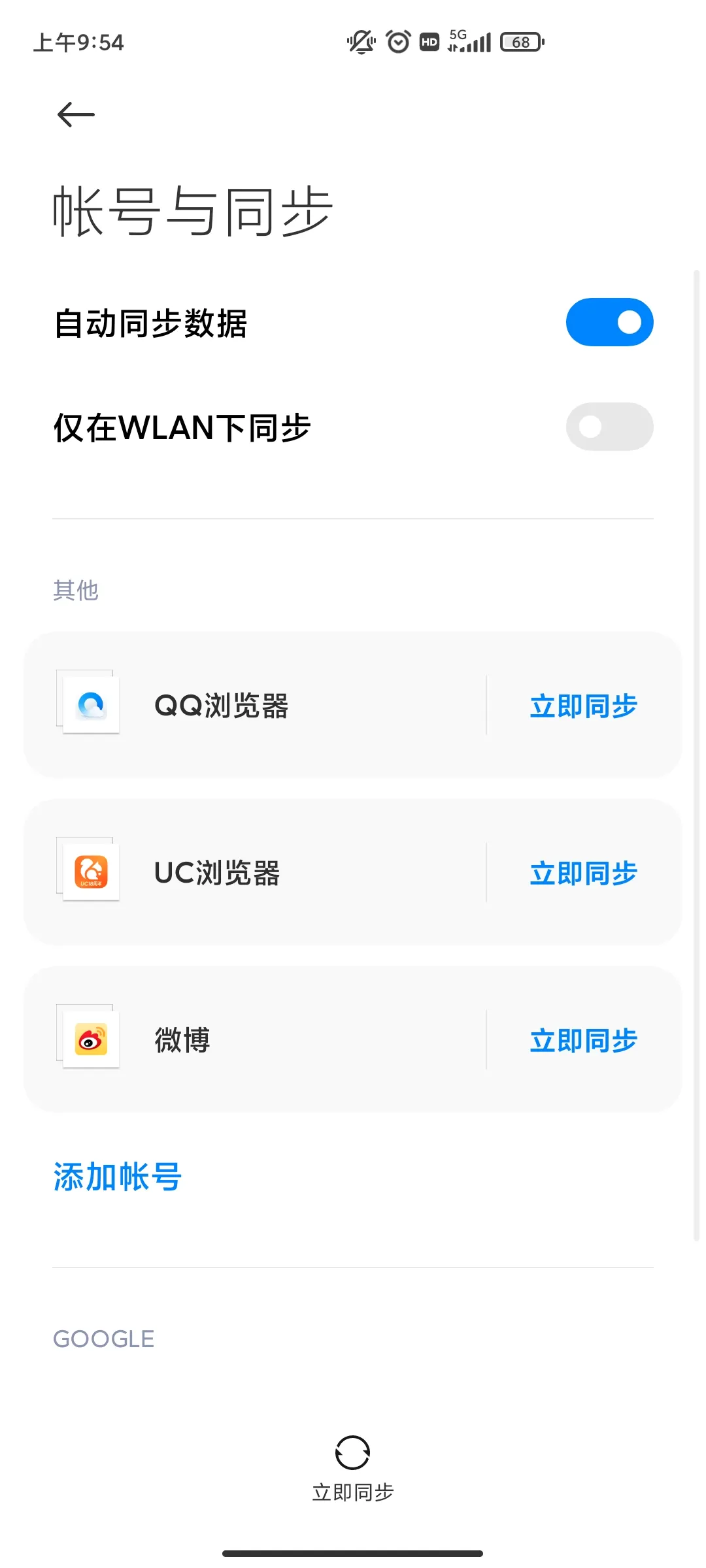Image resolution: width=706 pixels, height=1568 pixels.
Task: Turn off 自动同步数据 switch
Action: pyautogui.click(x=609, y=322)
